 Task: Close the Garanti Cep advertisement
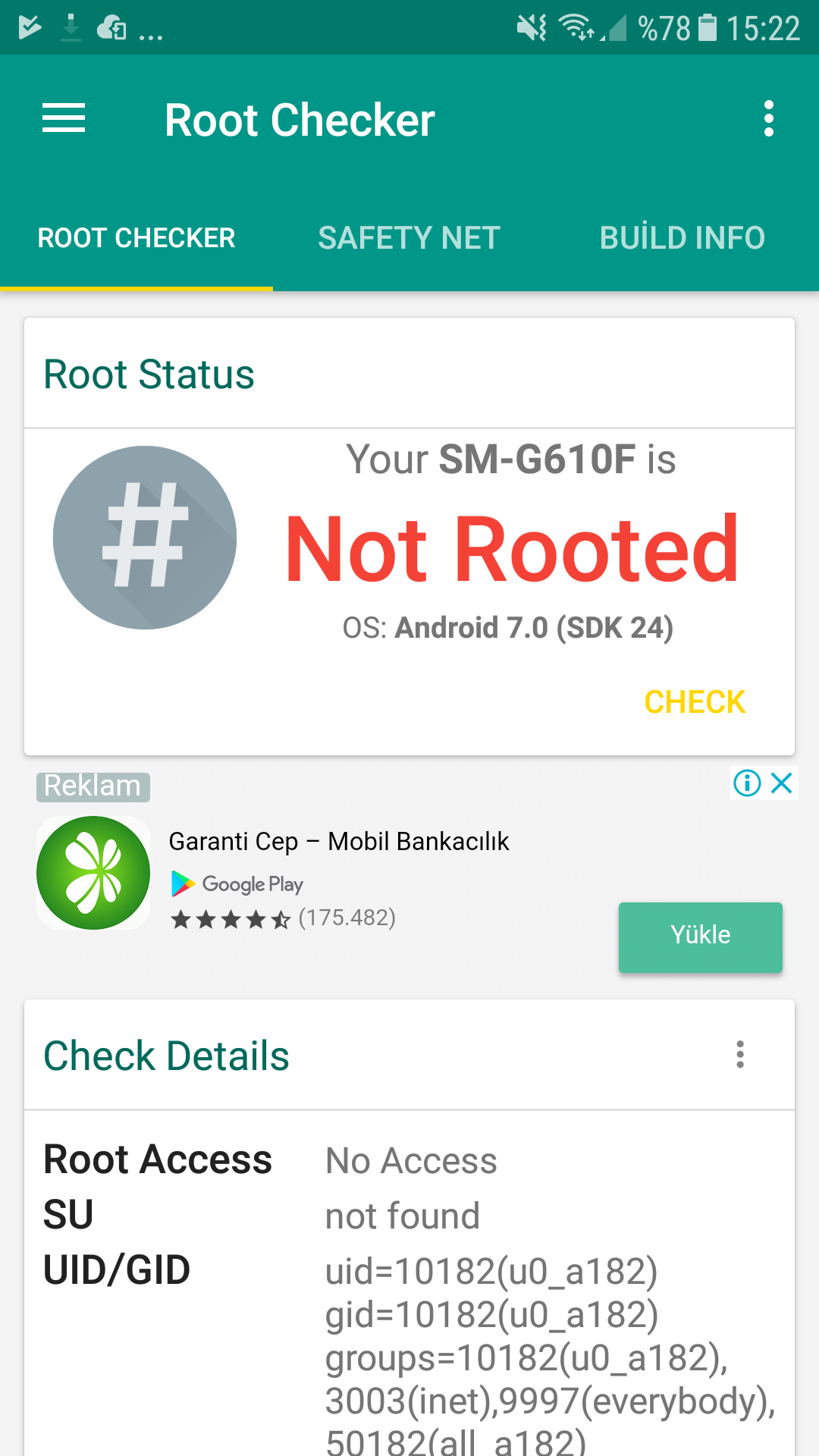coord(782,783)
